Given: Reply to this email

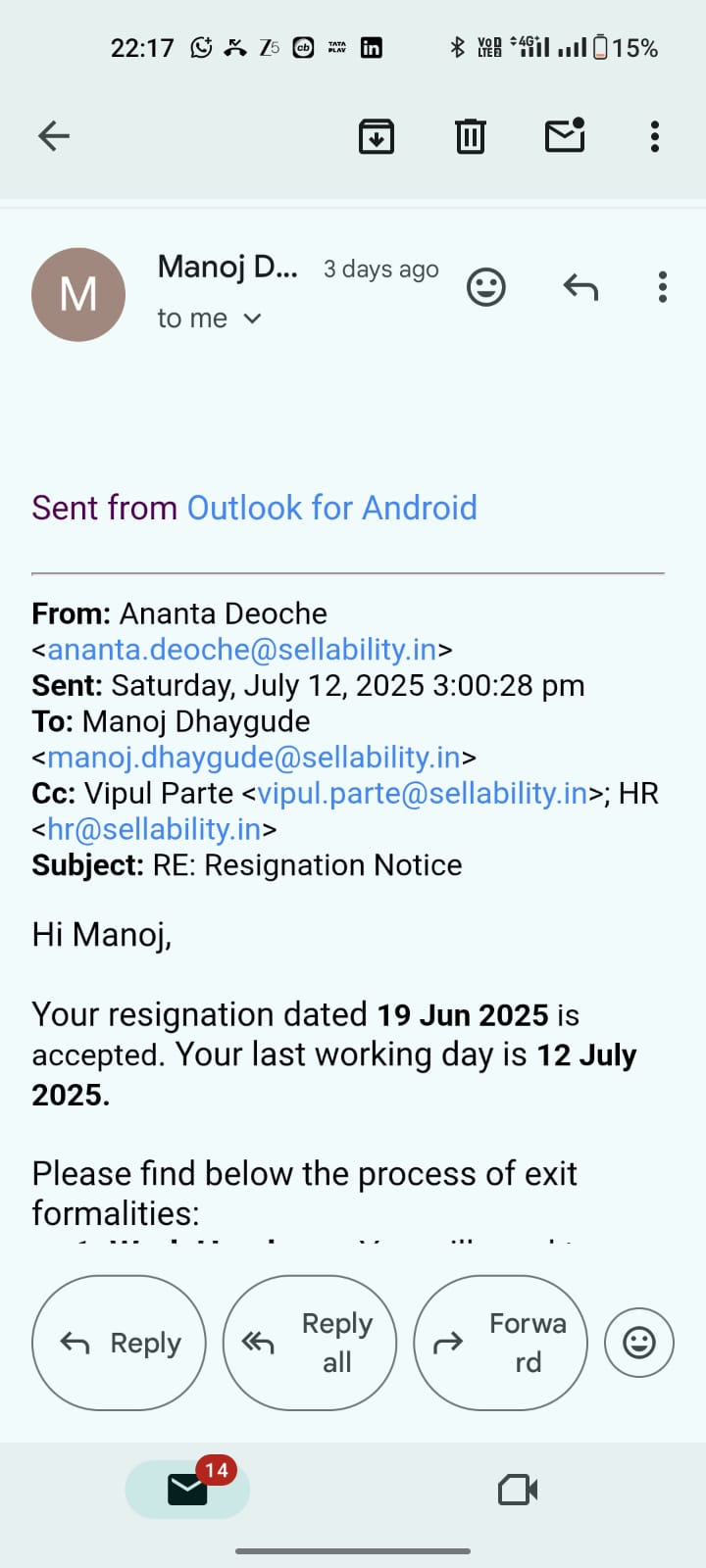Looking at the screenshot, I should pos(120,1343).
